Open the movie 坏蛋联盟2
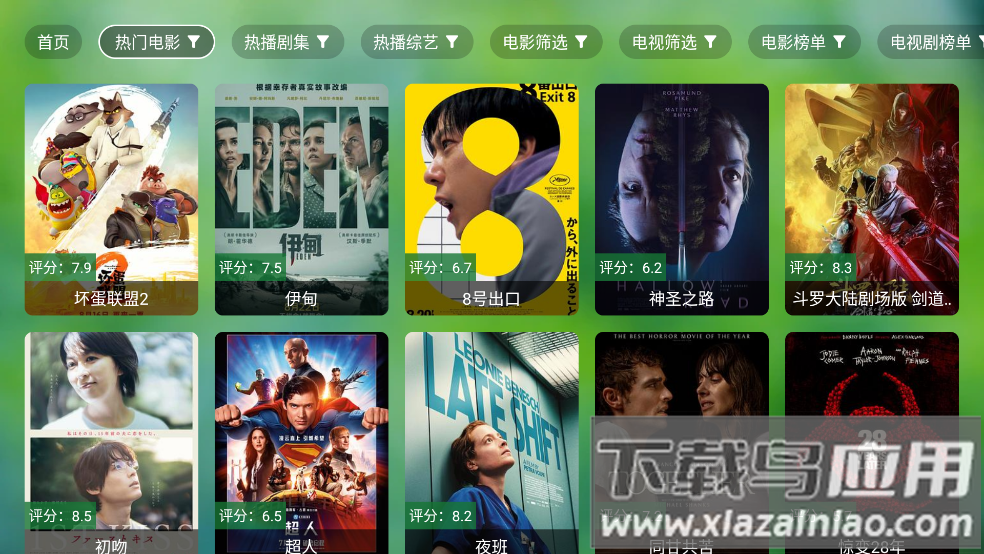 pyautogui.click(x=111, y=199)
